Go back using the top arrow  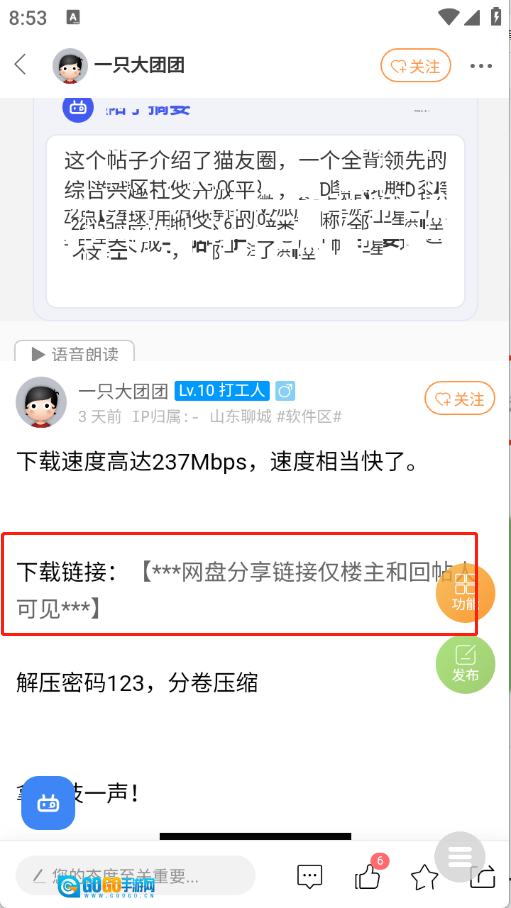coord(21,65)
